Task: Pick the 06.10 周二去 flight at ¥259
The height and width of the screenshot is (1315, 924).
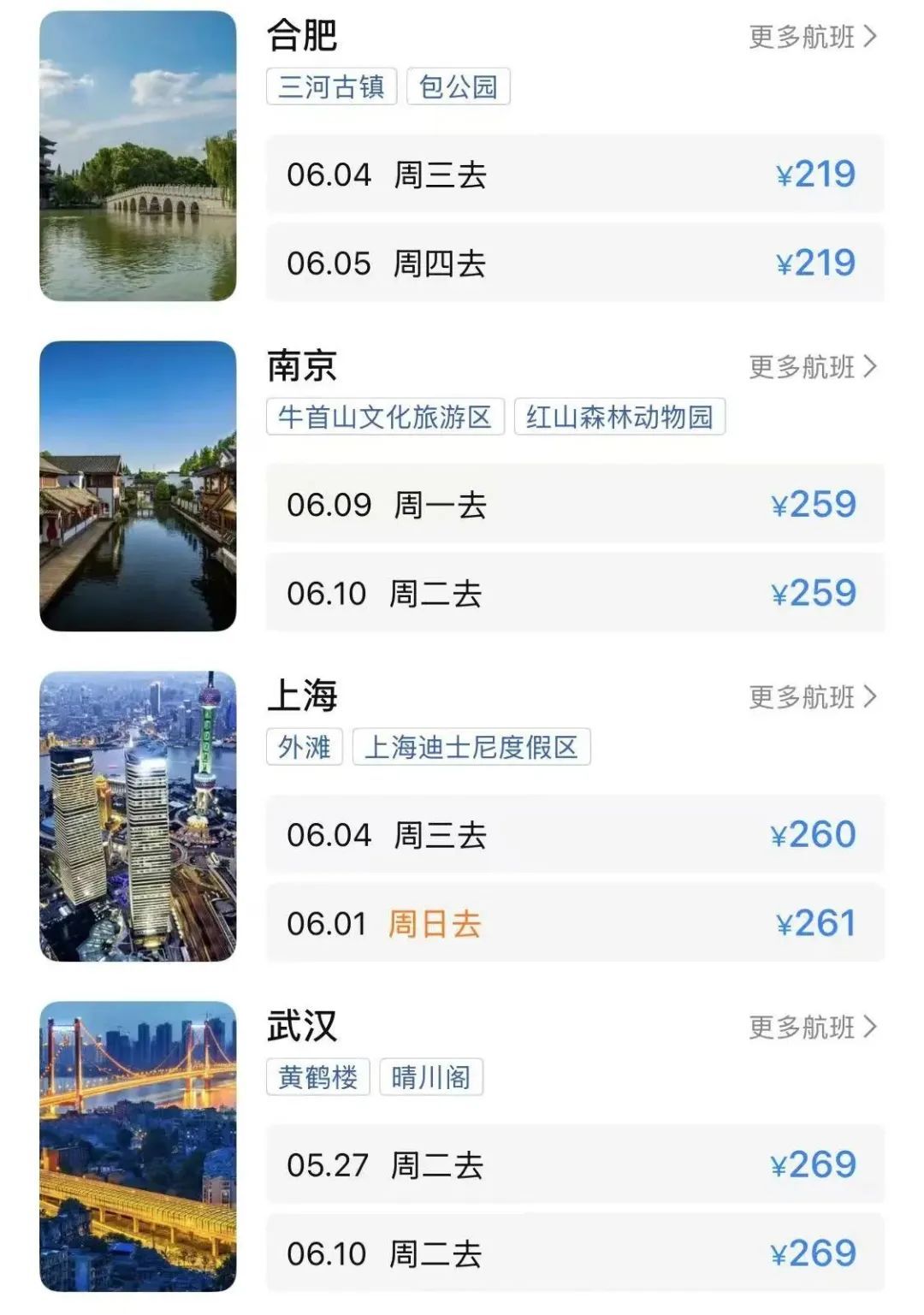Action: [574, 593]
